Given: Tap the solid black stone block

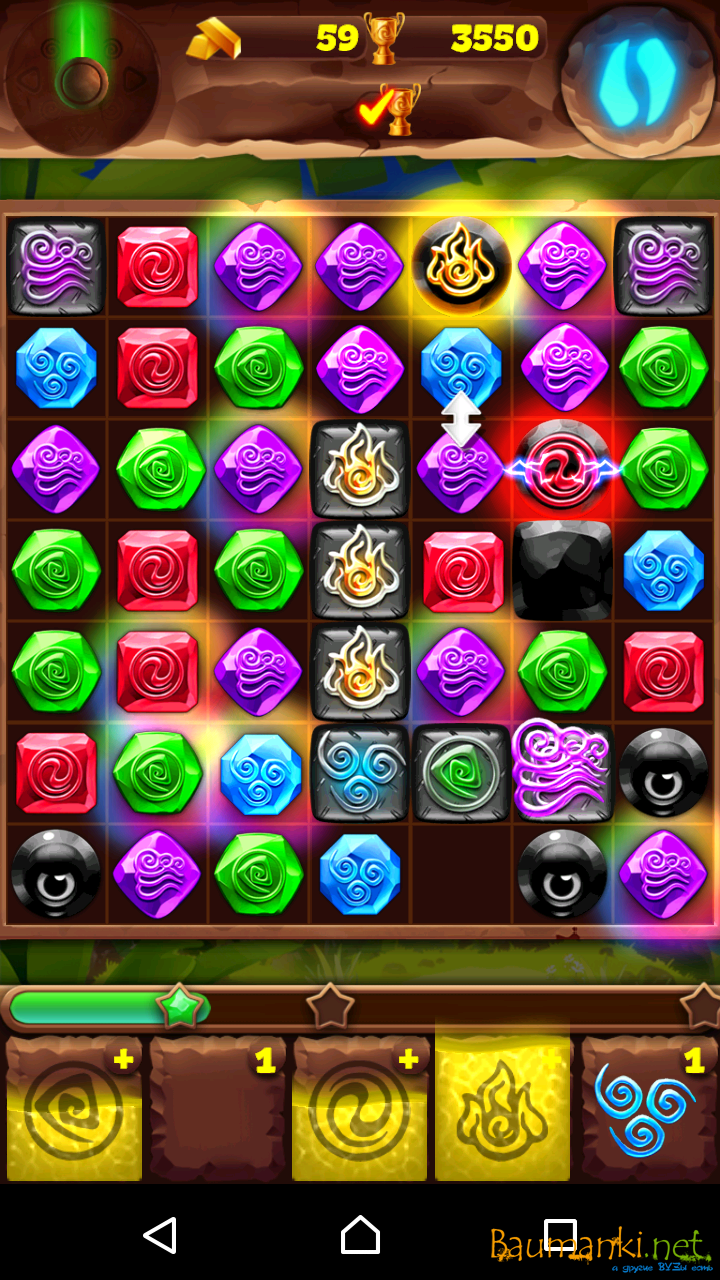Looking at the screenshot, I should (x=562, y=569).
